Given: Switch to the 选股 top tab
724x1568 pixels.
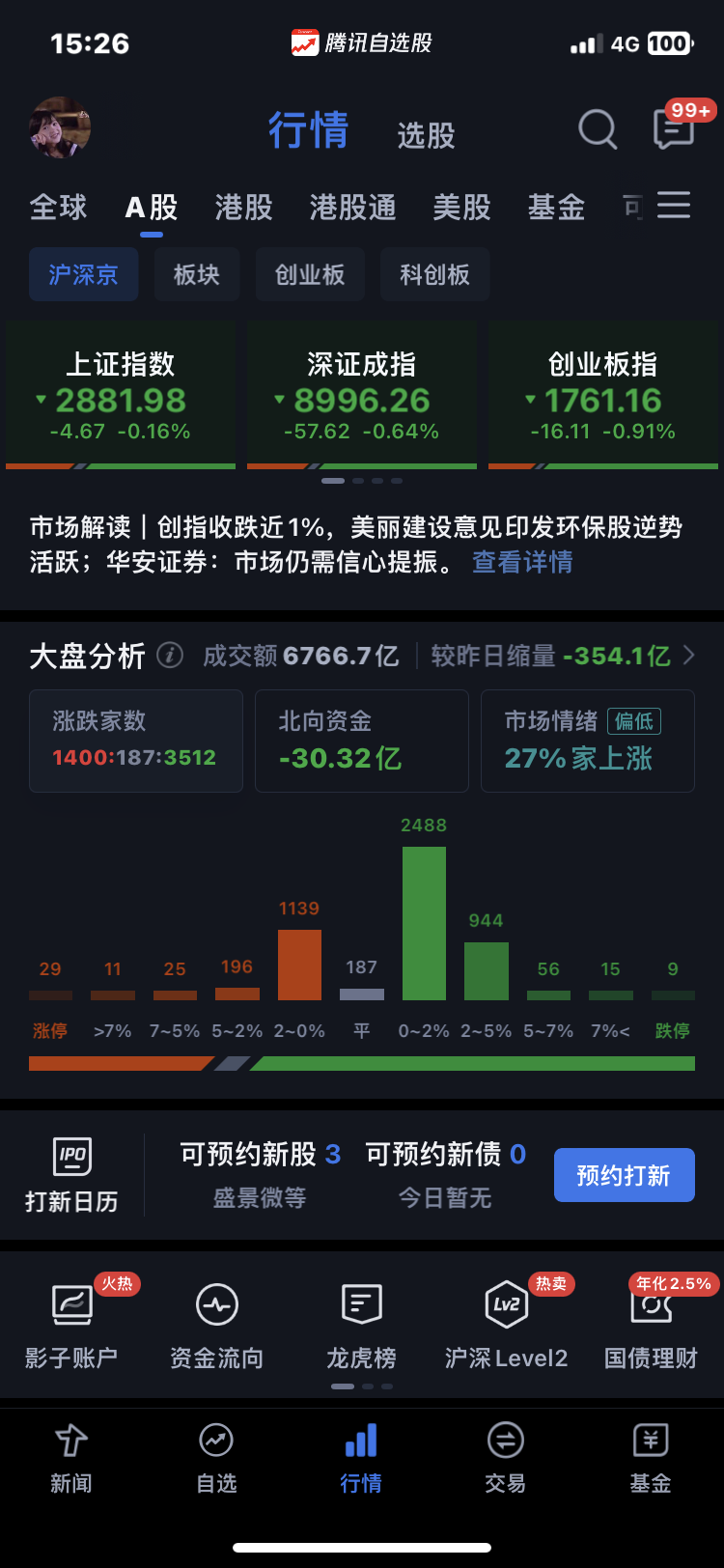Looking at the screenshot, I should 426,135.
